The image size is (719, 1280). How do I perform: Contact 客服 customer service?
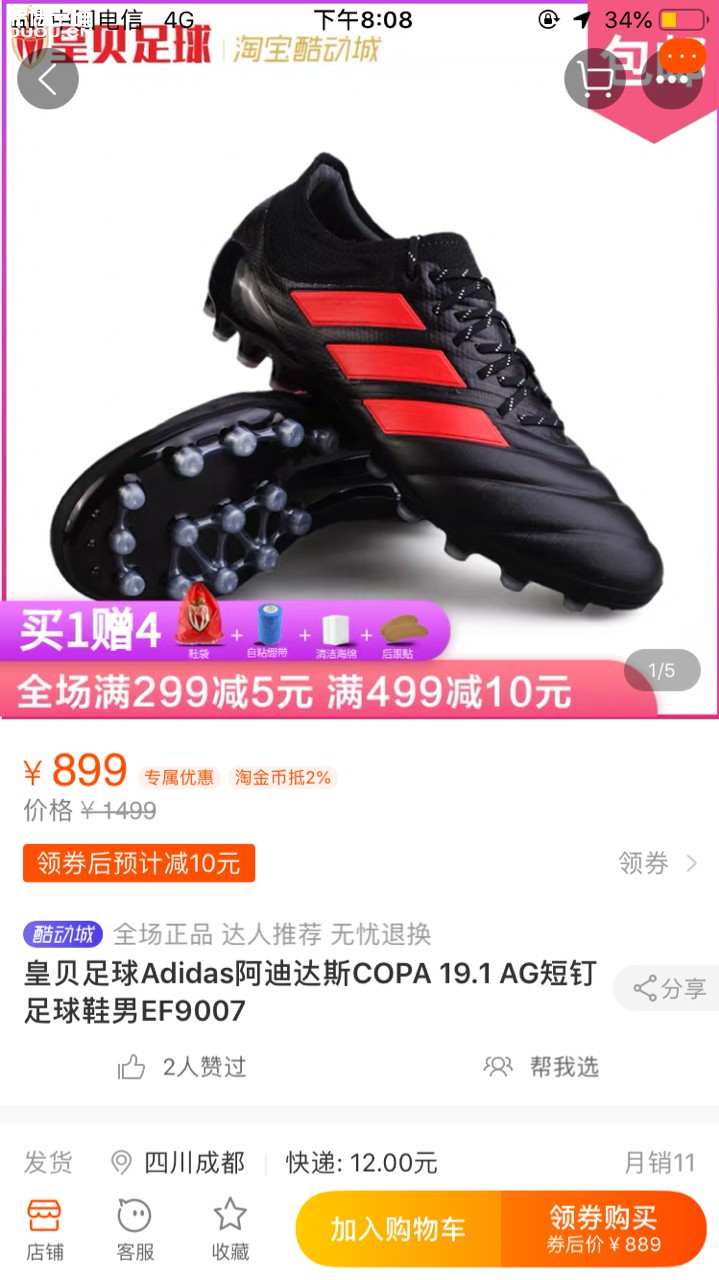click(x=135, y=1229)
